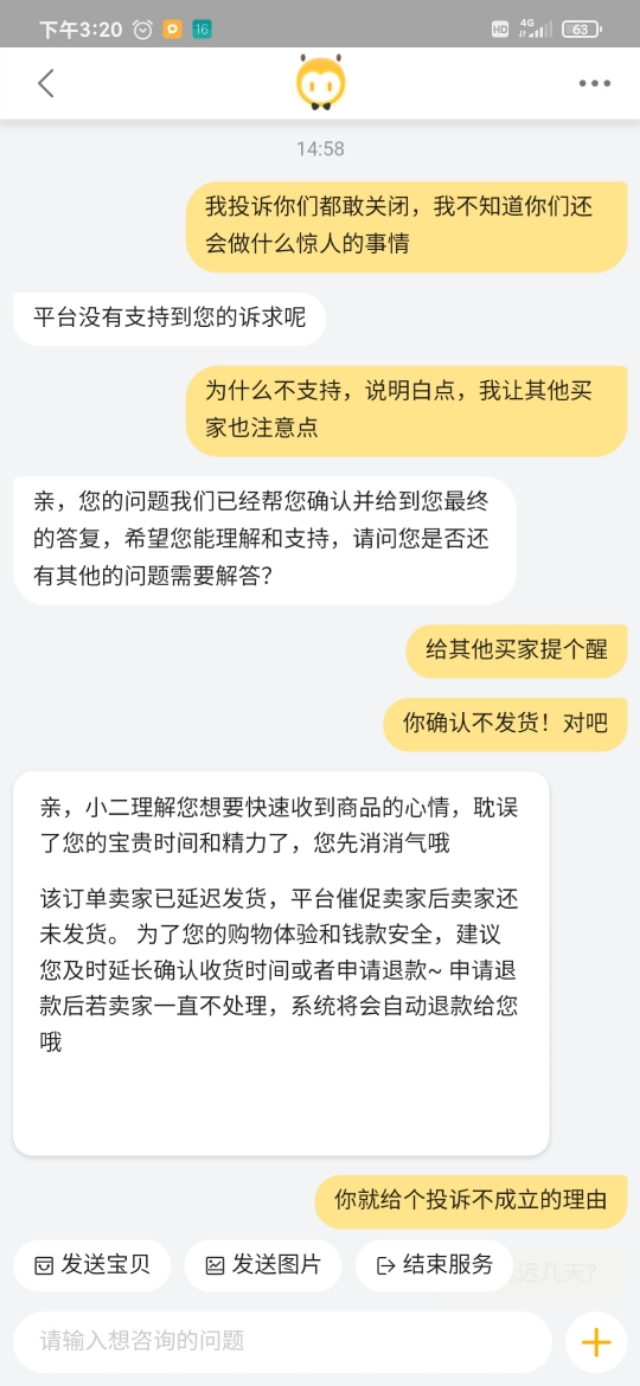Open the three-dot overflow menu

click(x=594, y=84)
